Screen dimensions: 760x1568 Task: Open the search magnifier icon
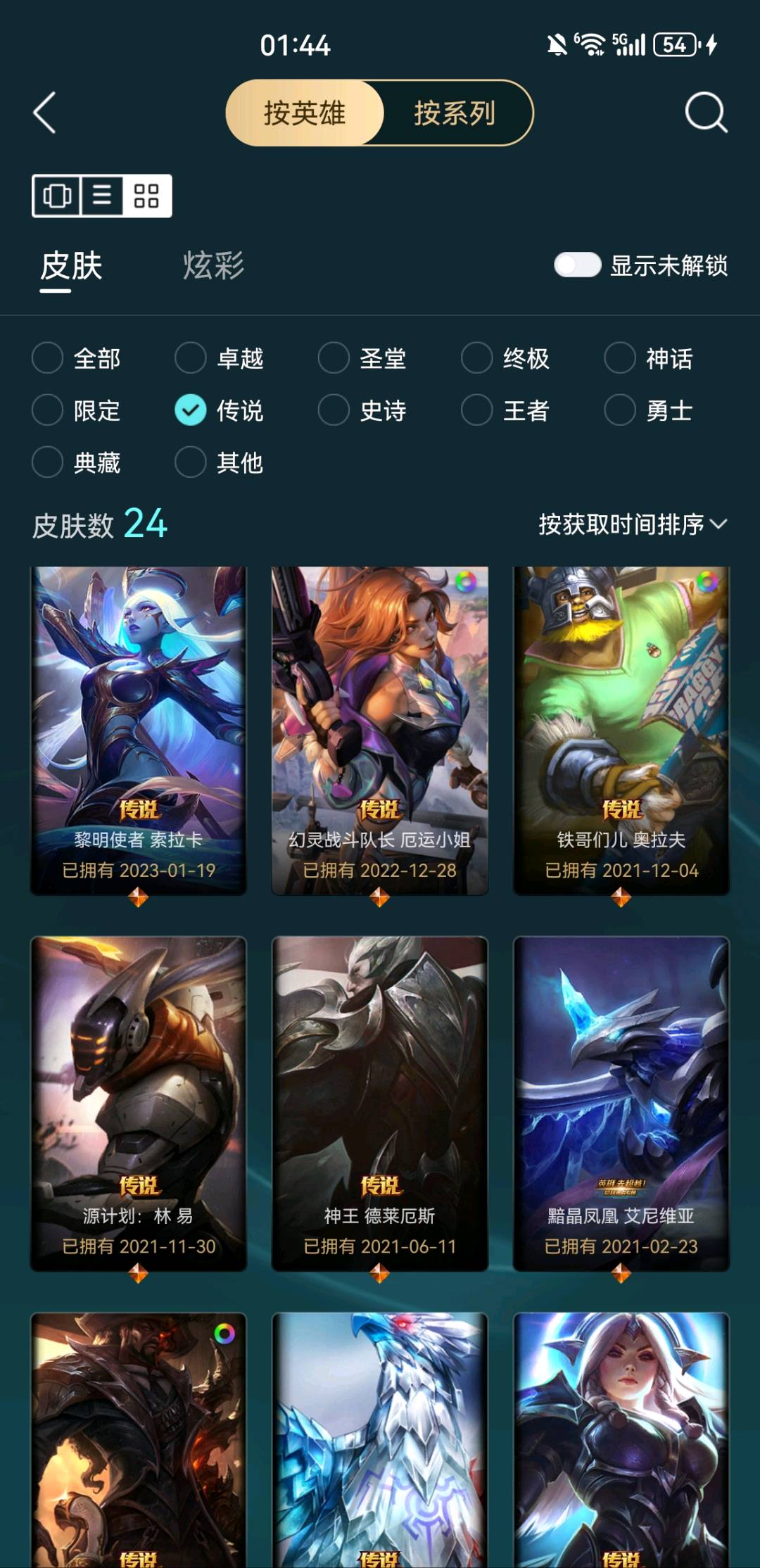(706, 113)
